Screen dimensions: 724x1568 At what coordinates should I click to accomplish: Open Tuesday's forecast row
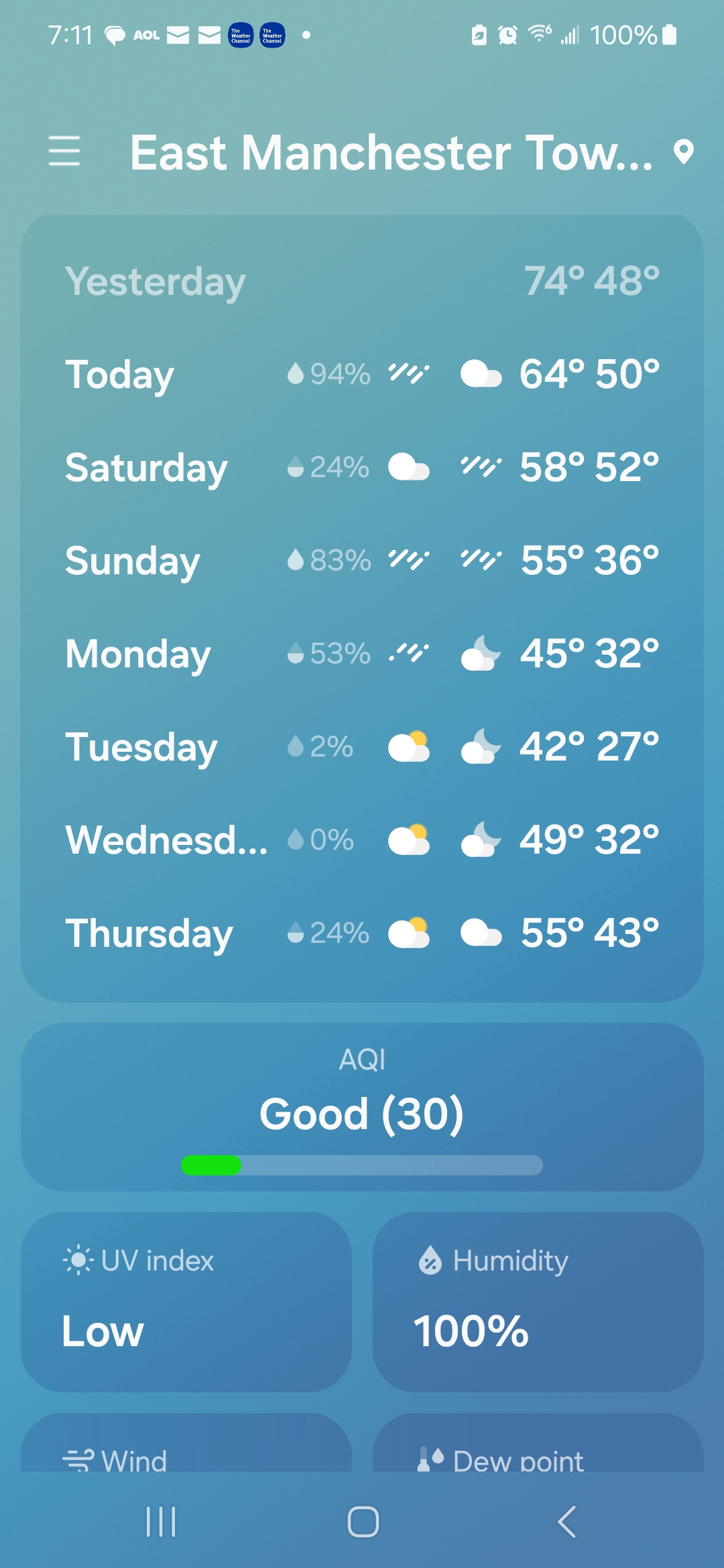[362, 746]
